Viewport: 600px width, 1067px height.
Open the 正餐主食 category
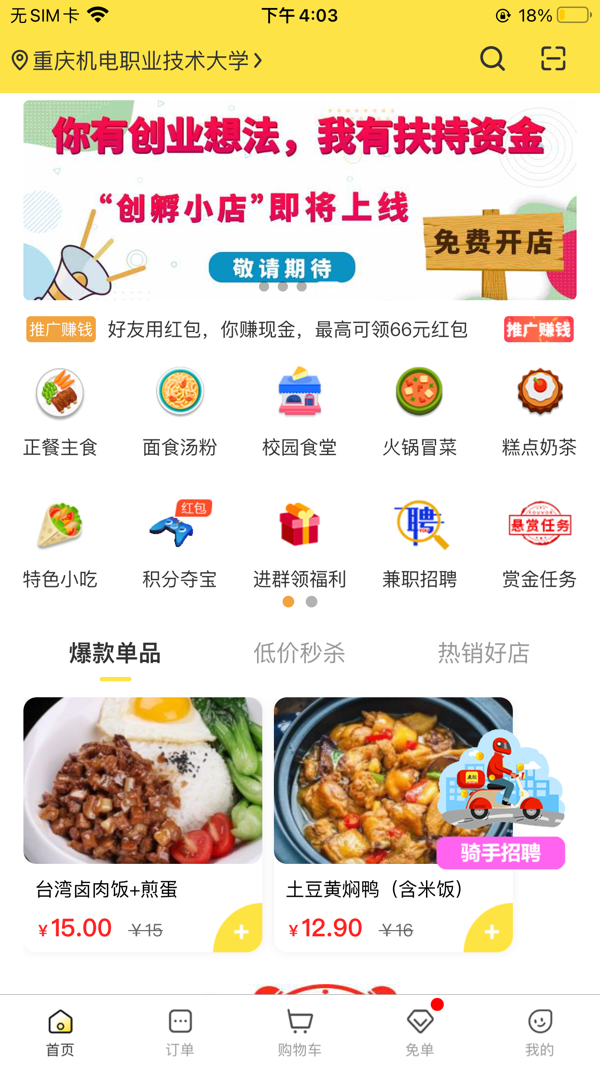[60, 411]
